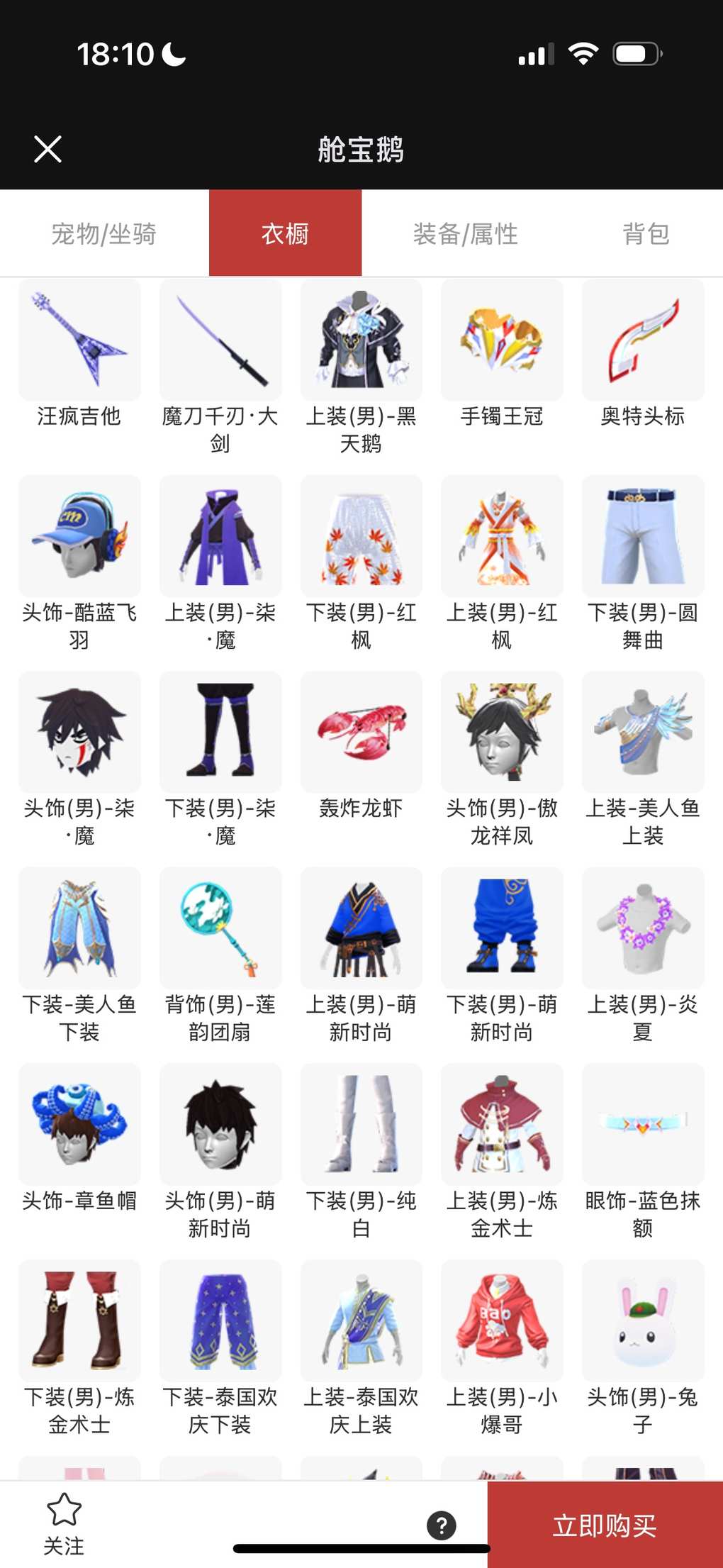Open the 装备/属性 tab
The image size is (723, 1568).
pyautogui.click(x=465, y=233)
